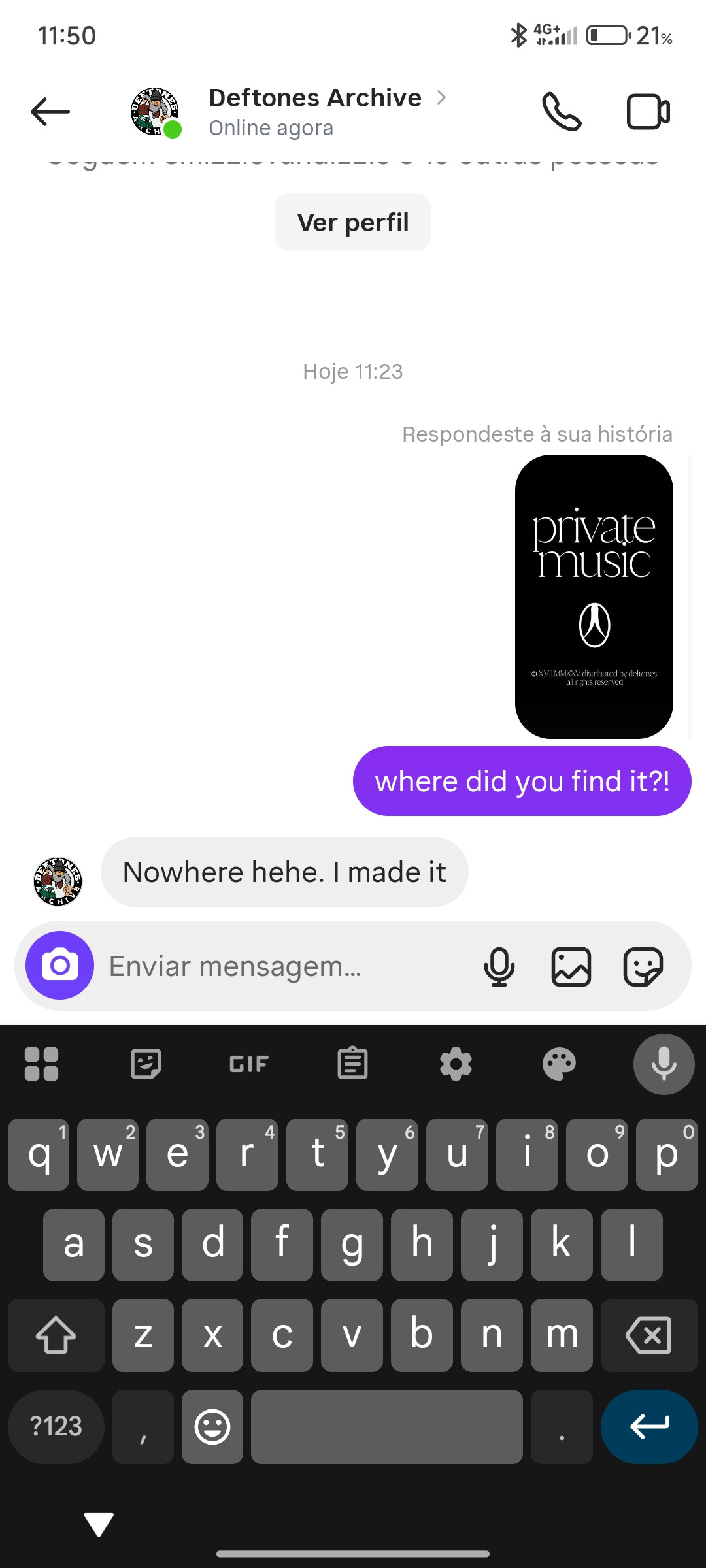Viewport: 706px width, 1568px height.
Task: Open keyboard theme palette
Action: click(x=559, y=1064)
